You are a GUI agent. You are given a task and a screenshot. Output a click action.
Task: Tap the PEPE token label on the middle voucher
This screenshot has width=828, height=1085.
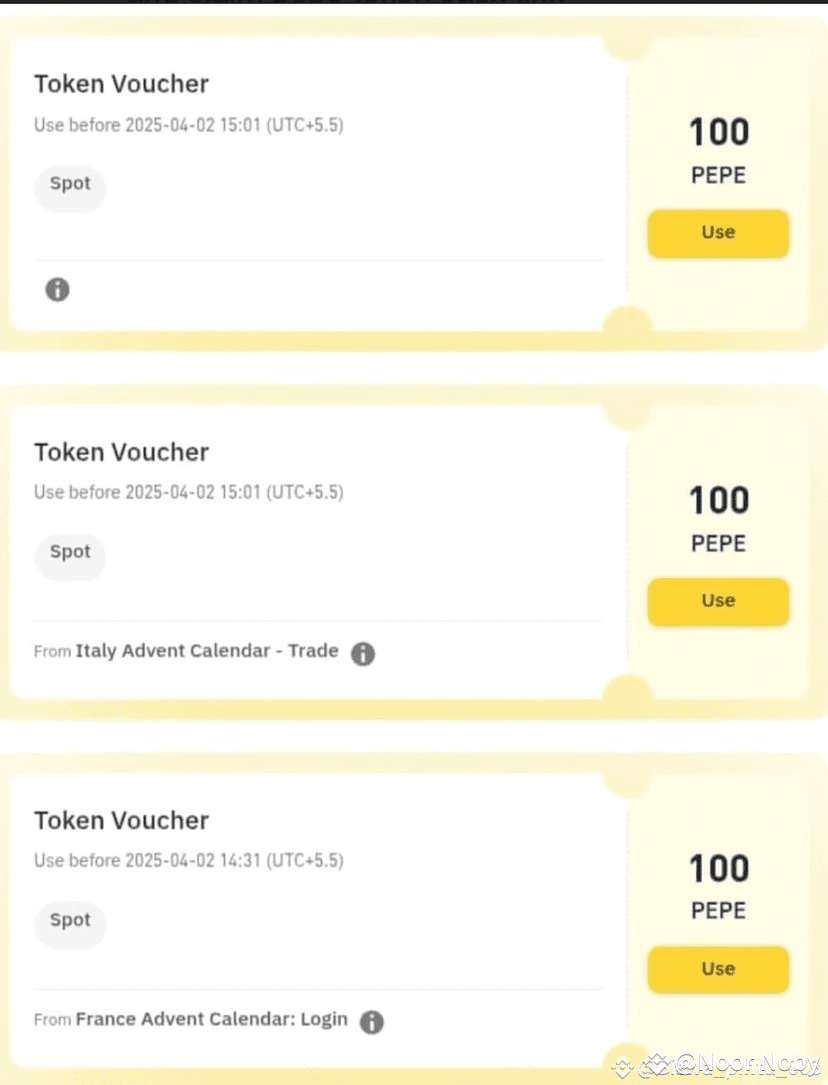pyautogui.click(x=717, y=543)
